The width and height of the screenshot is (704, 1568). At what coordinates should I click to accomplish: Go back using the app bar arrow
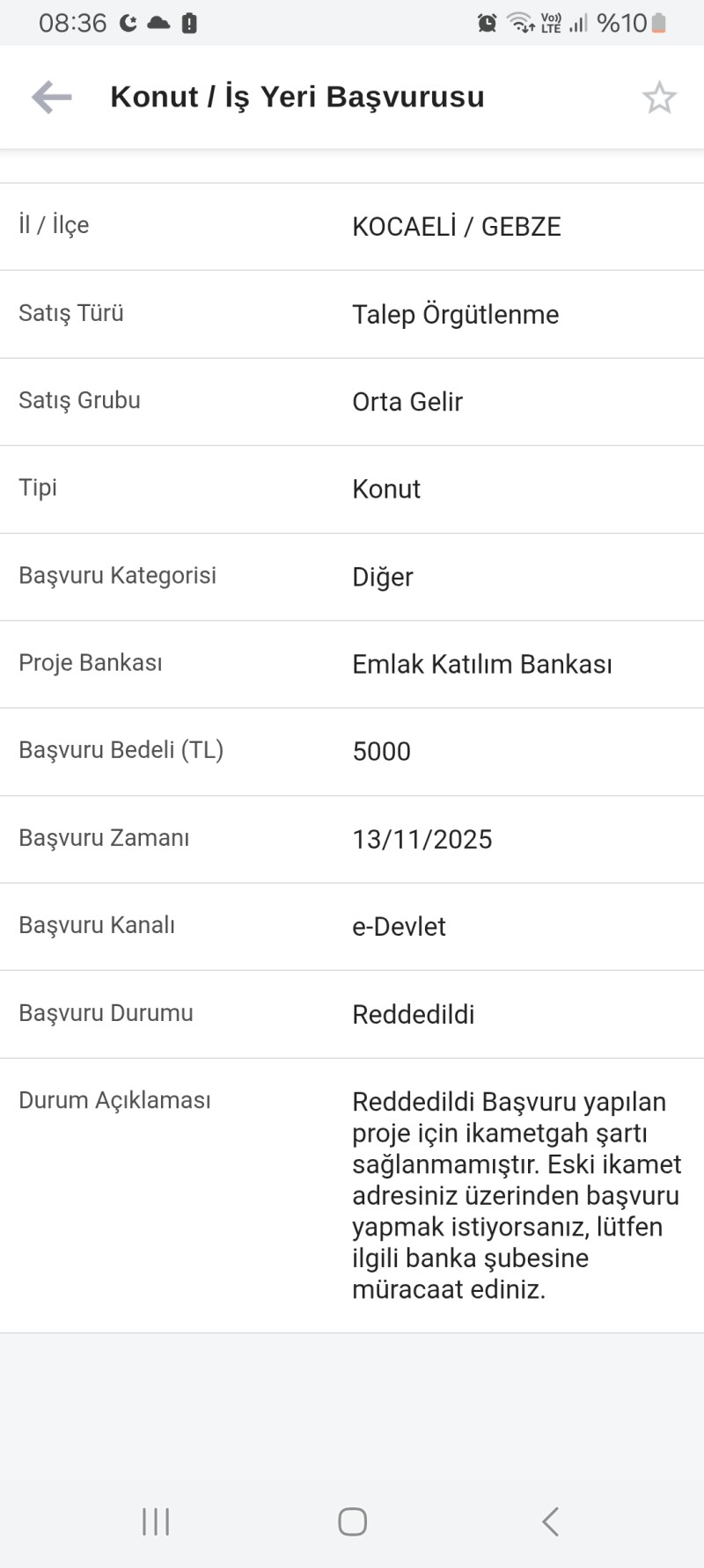point(52,97)
